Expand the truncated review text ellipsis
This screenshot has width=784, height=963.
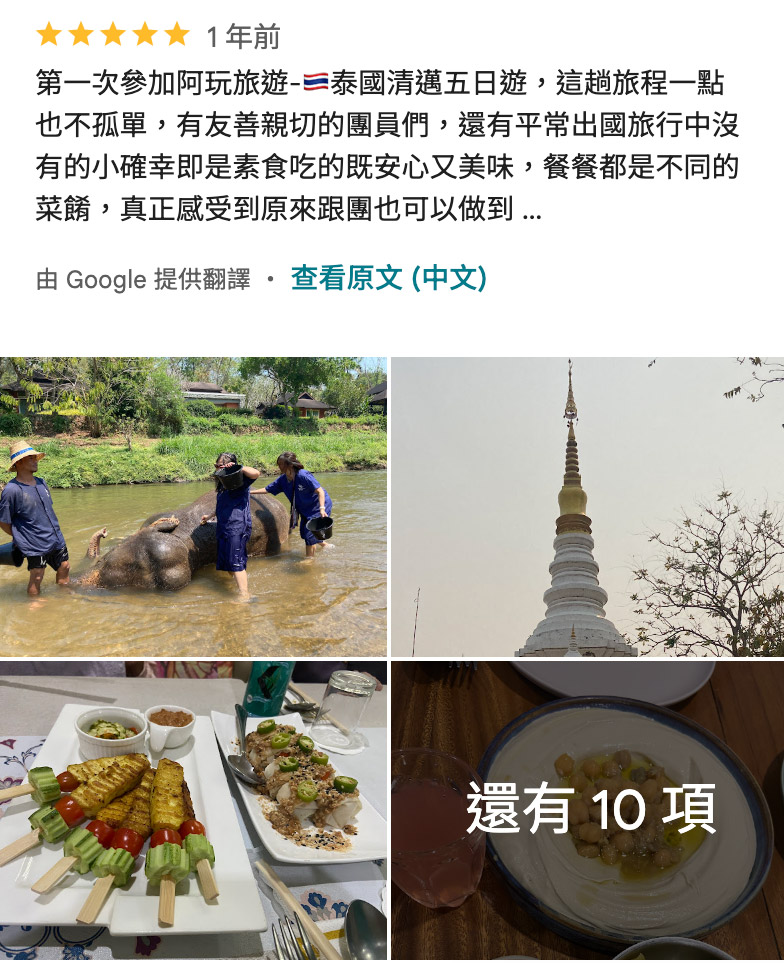coord(532,210)
